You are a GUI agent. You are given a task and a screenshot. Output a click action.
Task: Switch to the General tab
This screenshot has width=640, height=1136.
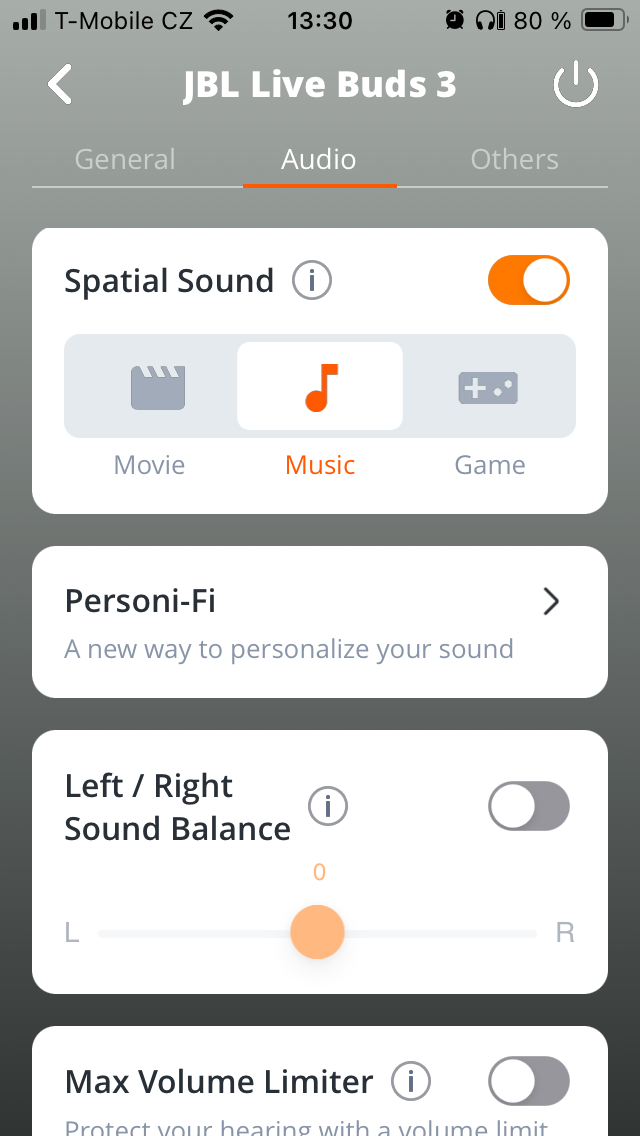[x=125, y=160]
